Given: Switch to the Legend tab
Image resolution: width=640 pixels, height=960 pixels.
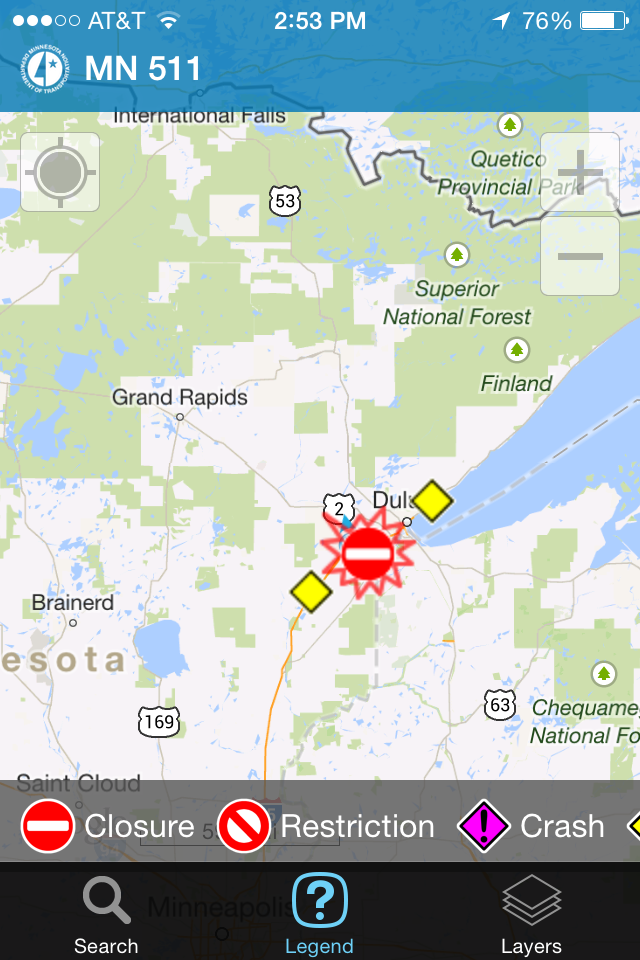Looking at the screenshot, I should point(319,912).
